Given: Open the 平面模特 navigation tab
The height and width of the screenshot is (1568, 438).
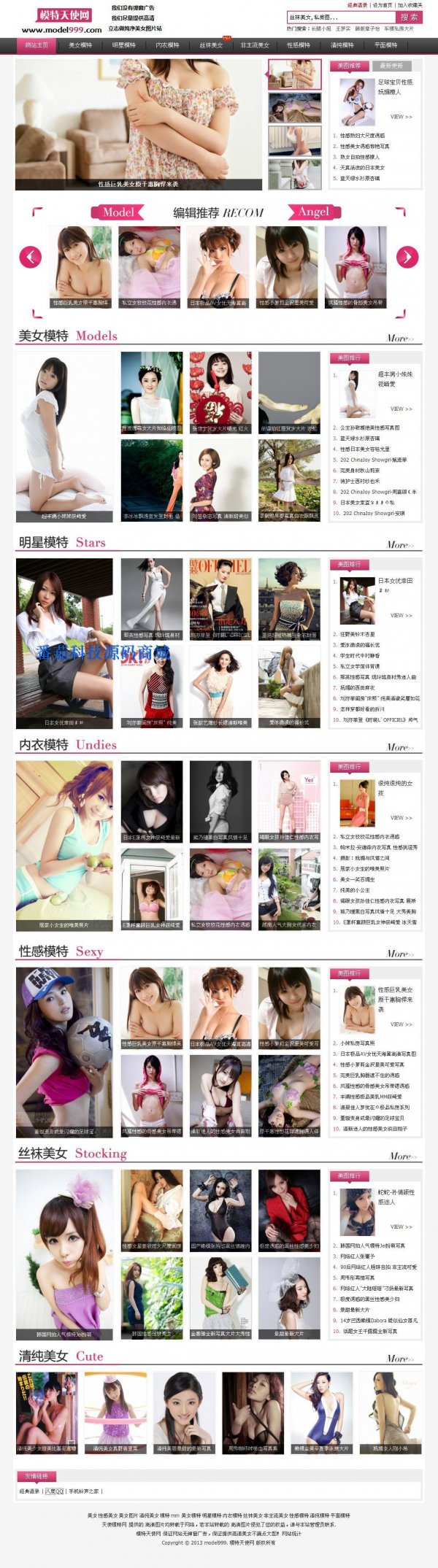Looking at the screenshot, I should click(386, 45).
